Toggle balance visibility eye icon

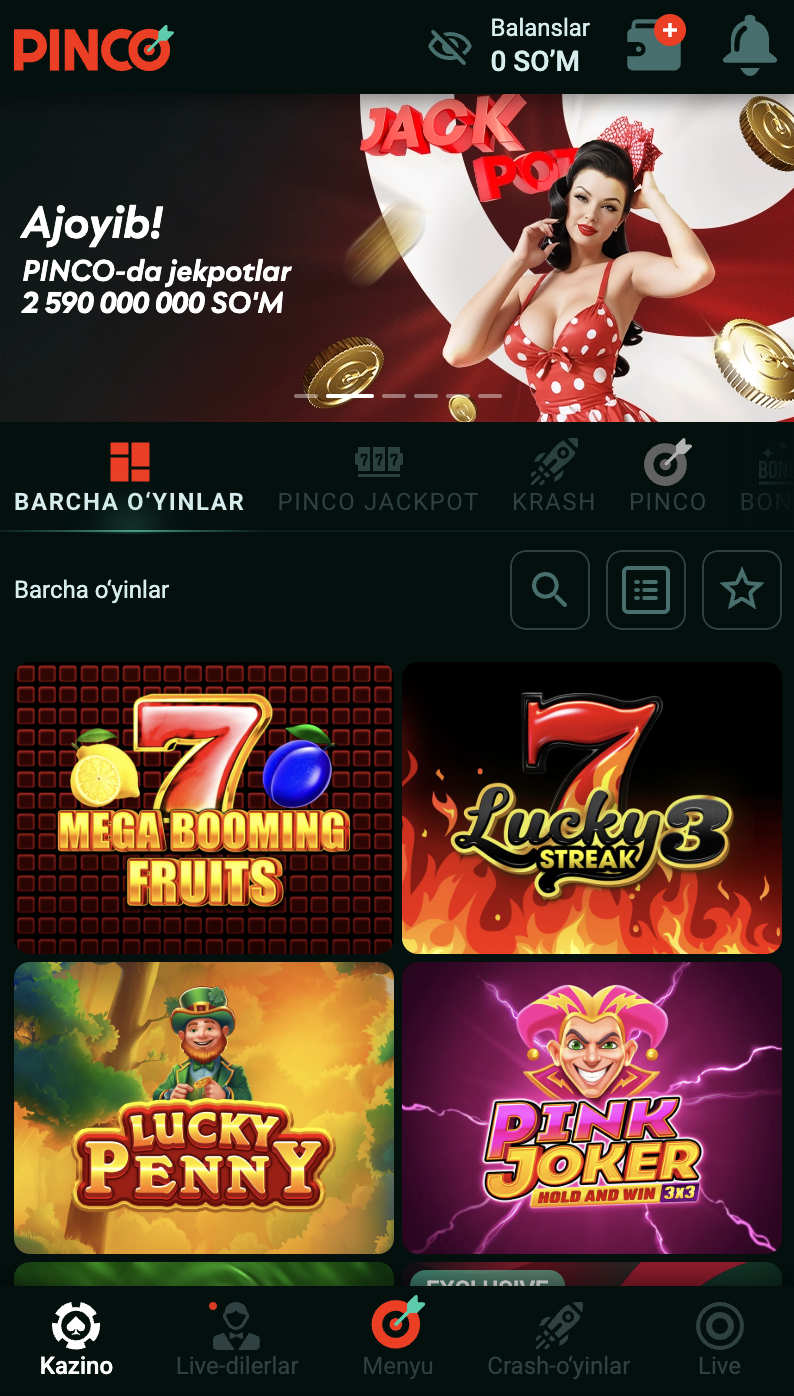pyautogui.click(x=449, y=46)
